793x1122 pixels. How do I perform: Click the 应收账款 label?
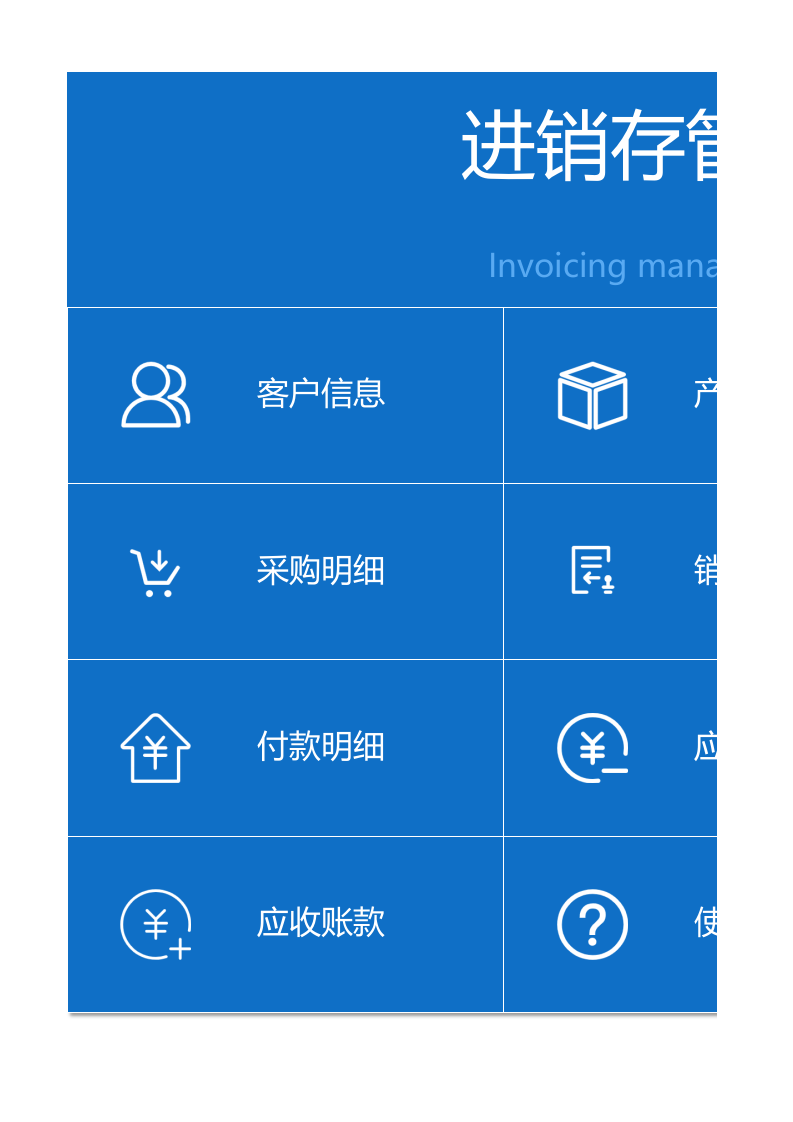pyautogui.click(x=320, y=924)
